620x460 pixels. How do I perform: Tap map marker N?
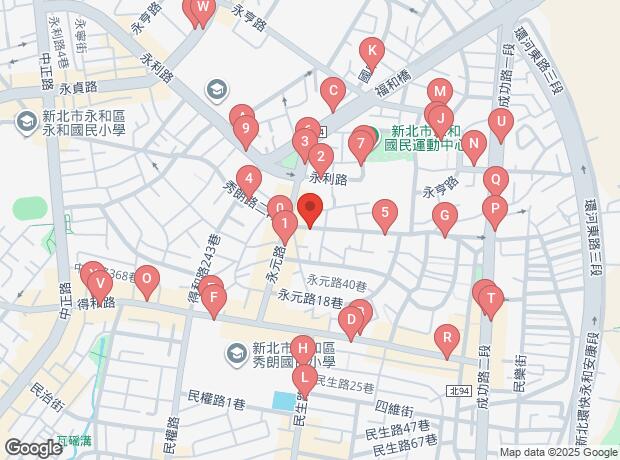[x=473, y=146]
